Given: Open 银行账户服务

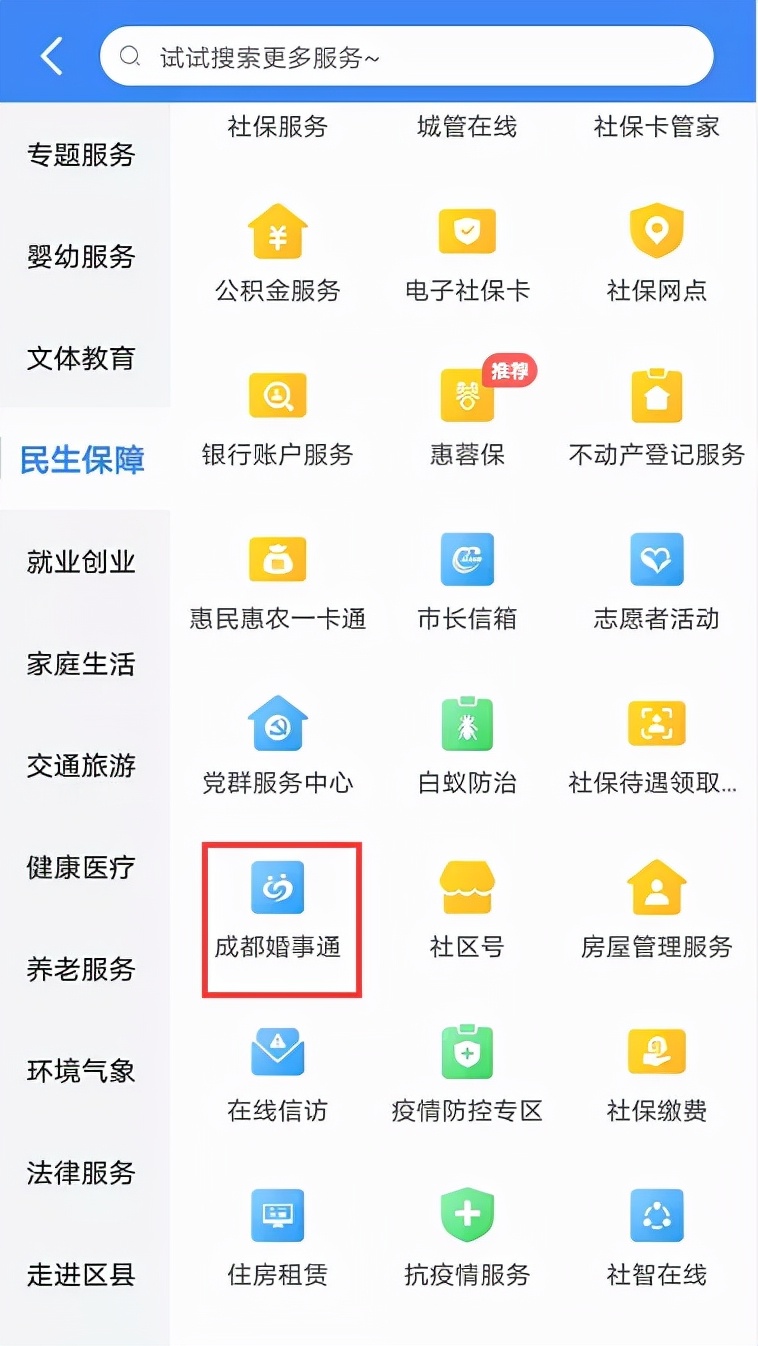Looking at the screenshot, I should pyautogui.click(x=277, y=415).
